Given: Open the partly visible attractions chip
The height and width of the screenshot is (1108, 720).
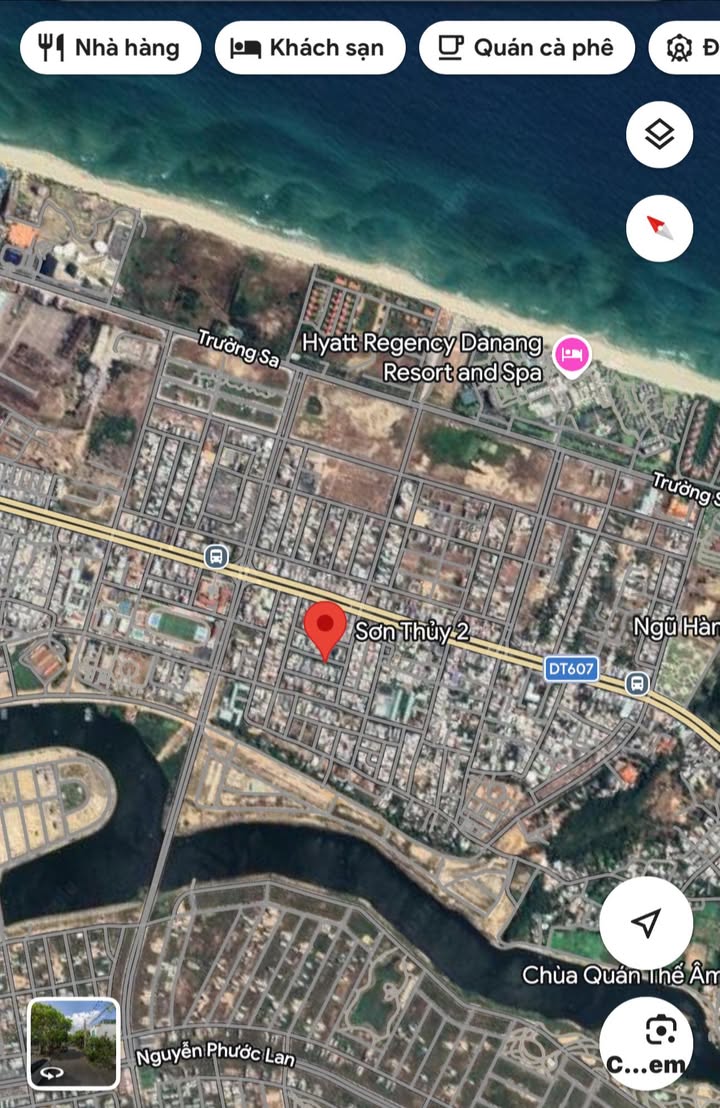Looking at the screenshot, I should (690, 47).
